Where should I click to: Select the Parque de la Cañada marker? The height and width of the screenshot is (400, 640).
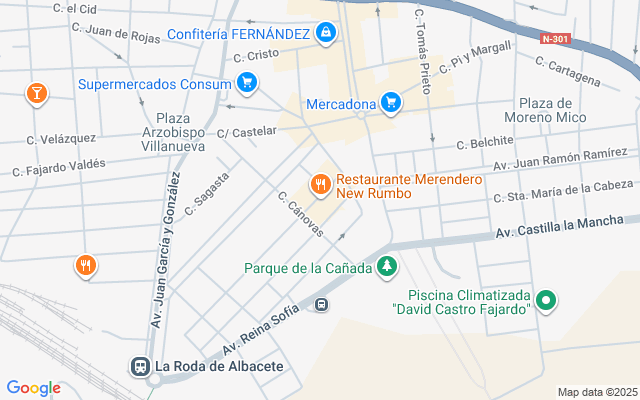coord(386,267)
